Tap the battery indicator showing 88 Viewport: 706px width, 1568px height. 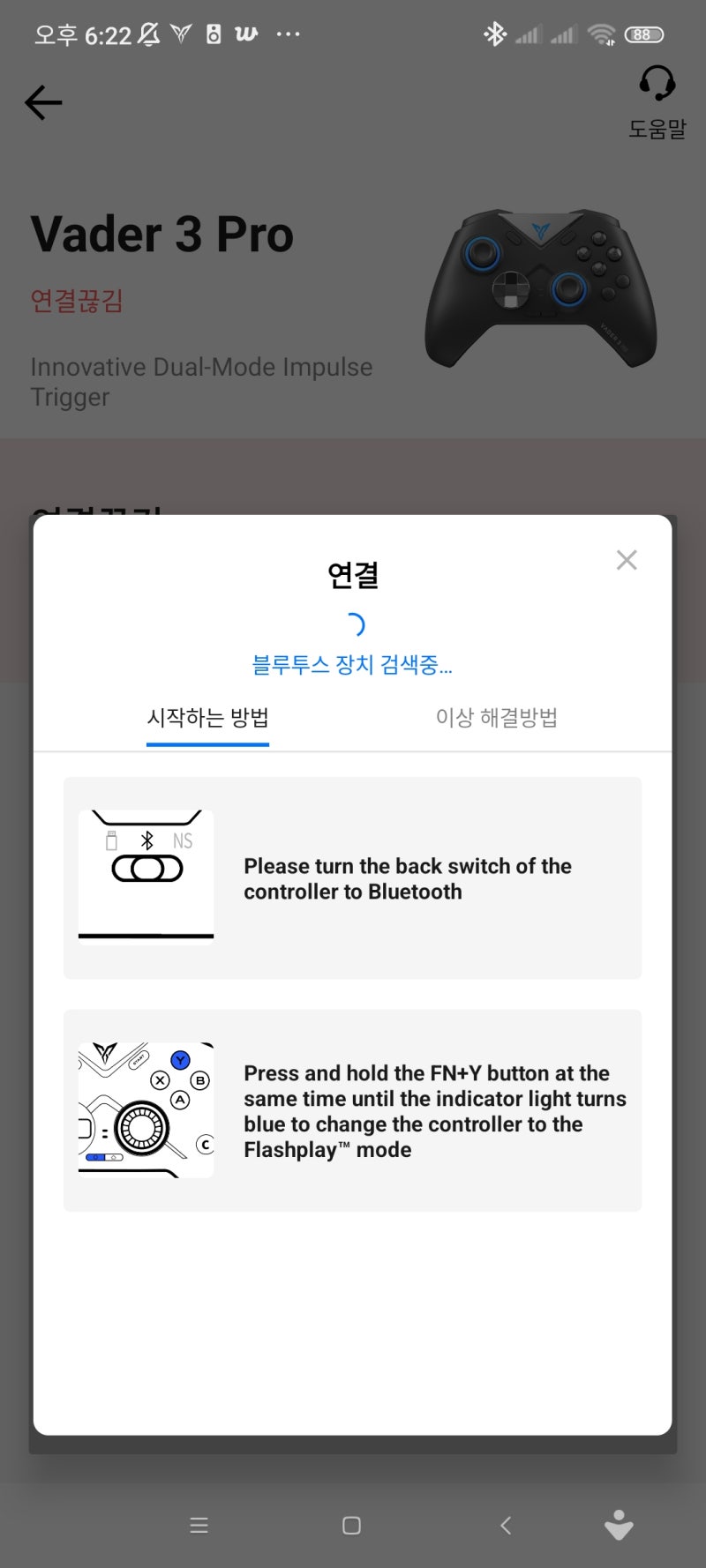click(642, 34)
